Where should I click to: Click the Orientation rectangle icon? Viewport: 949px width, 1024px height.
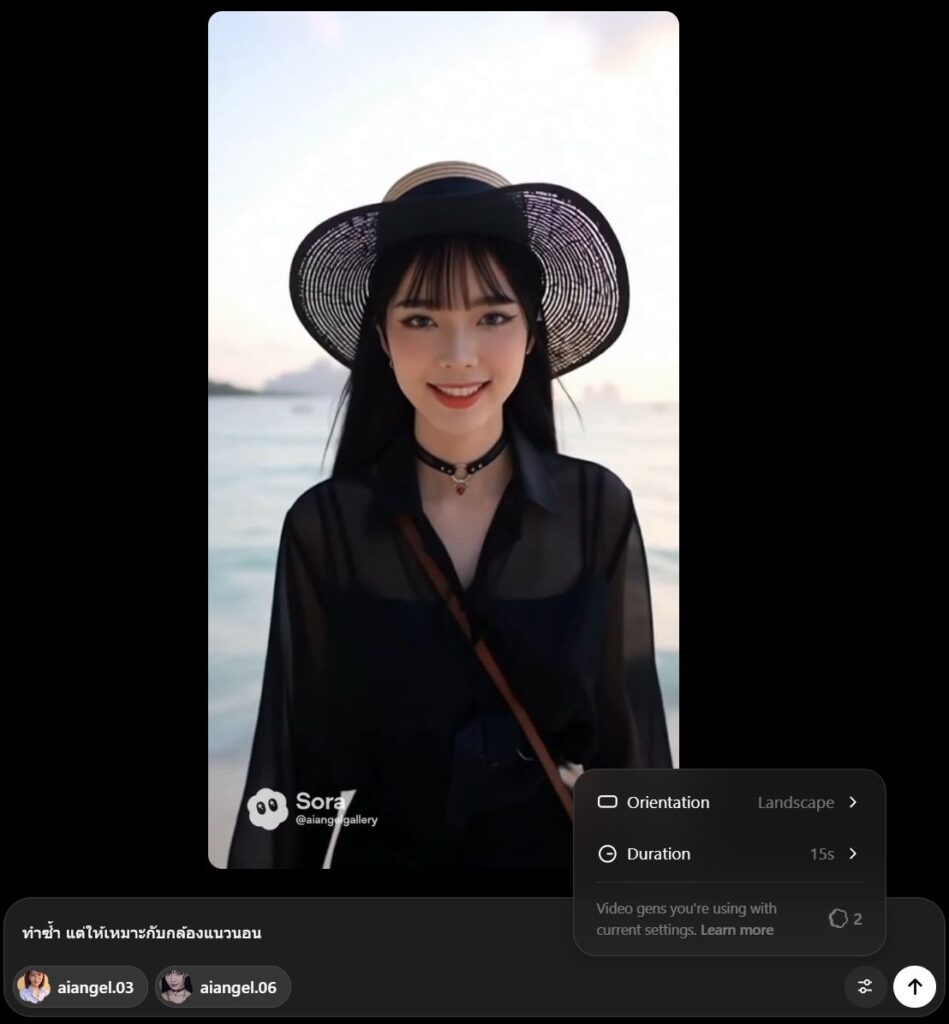pyautogui.click(x=607, y=802)
